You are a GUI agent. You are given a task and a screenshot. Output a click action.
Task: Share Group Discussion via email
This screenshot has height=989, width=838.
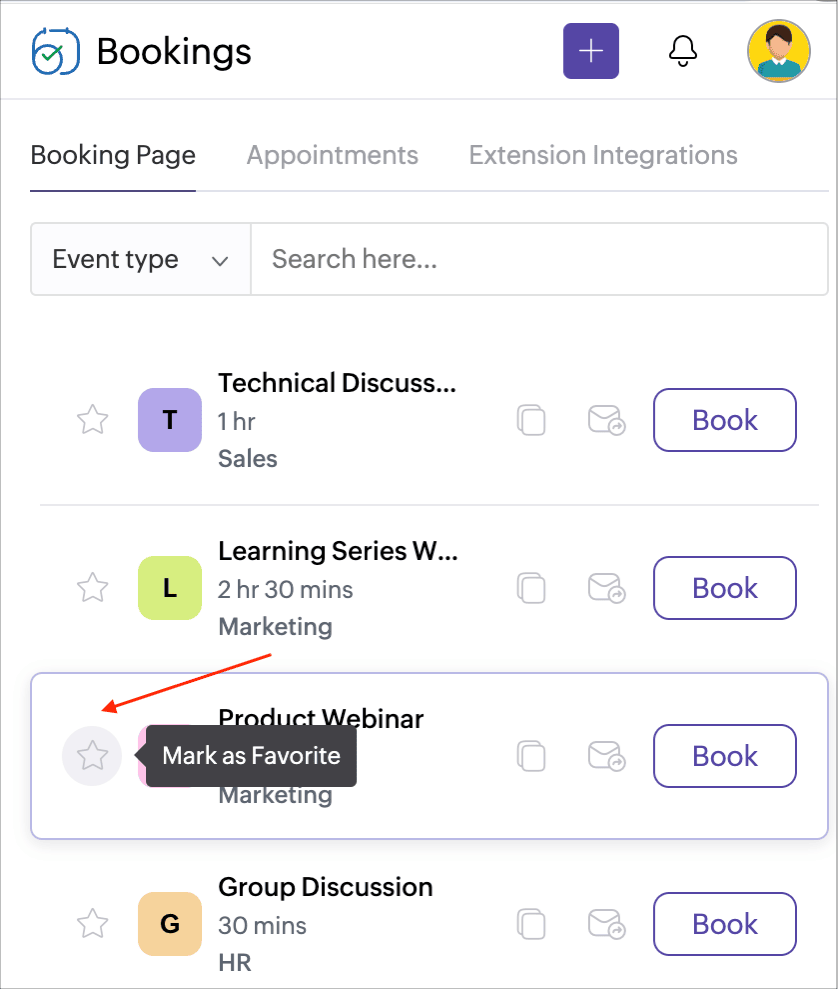[606, 924]
